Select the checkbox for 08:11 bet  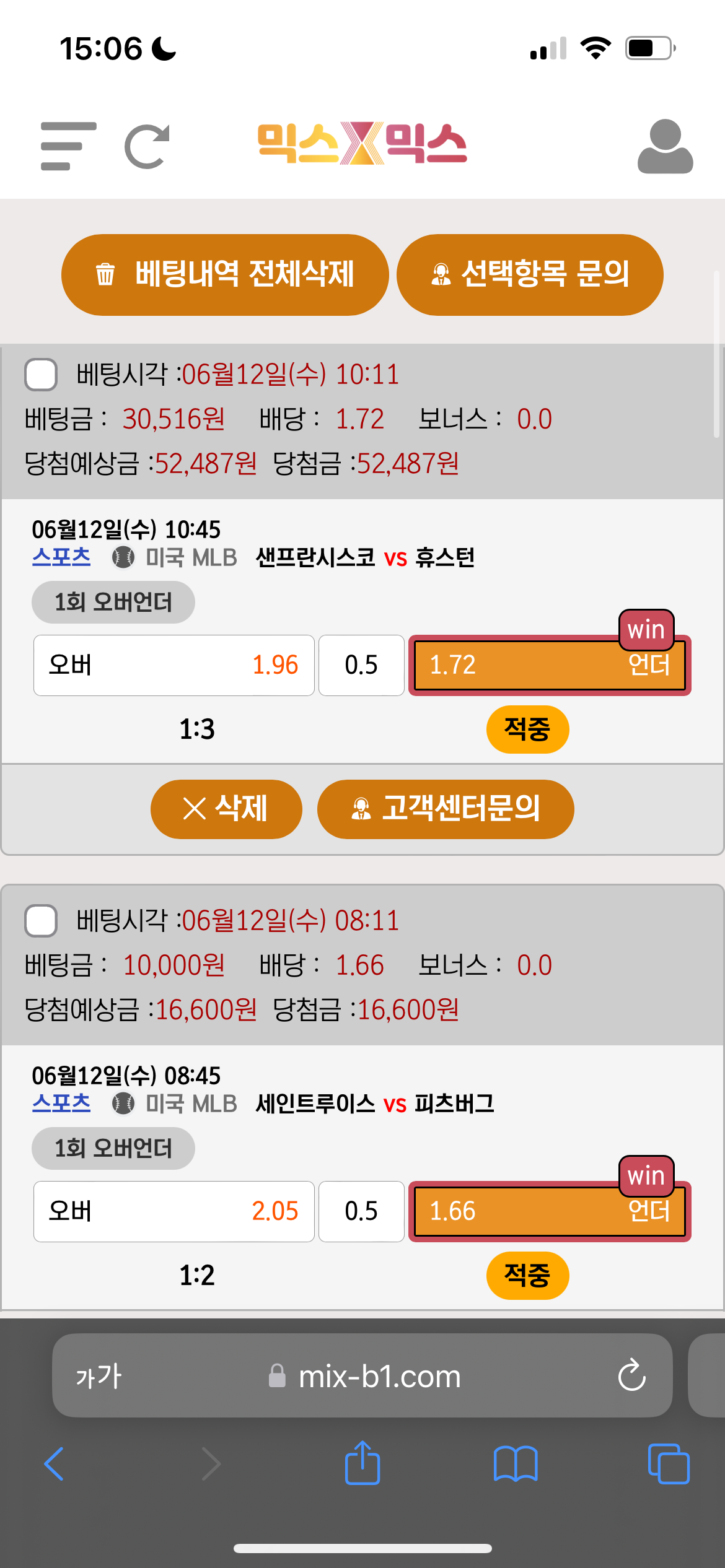click(41, 920)
